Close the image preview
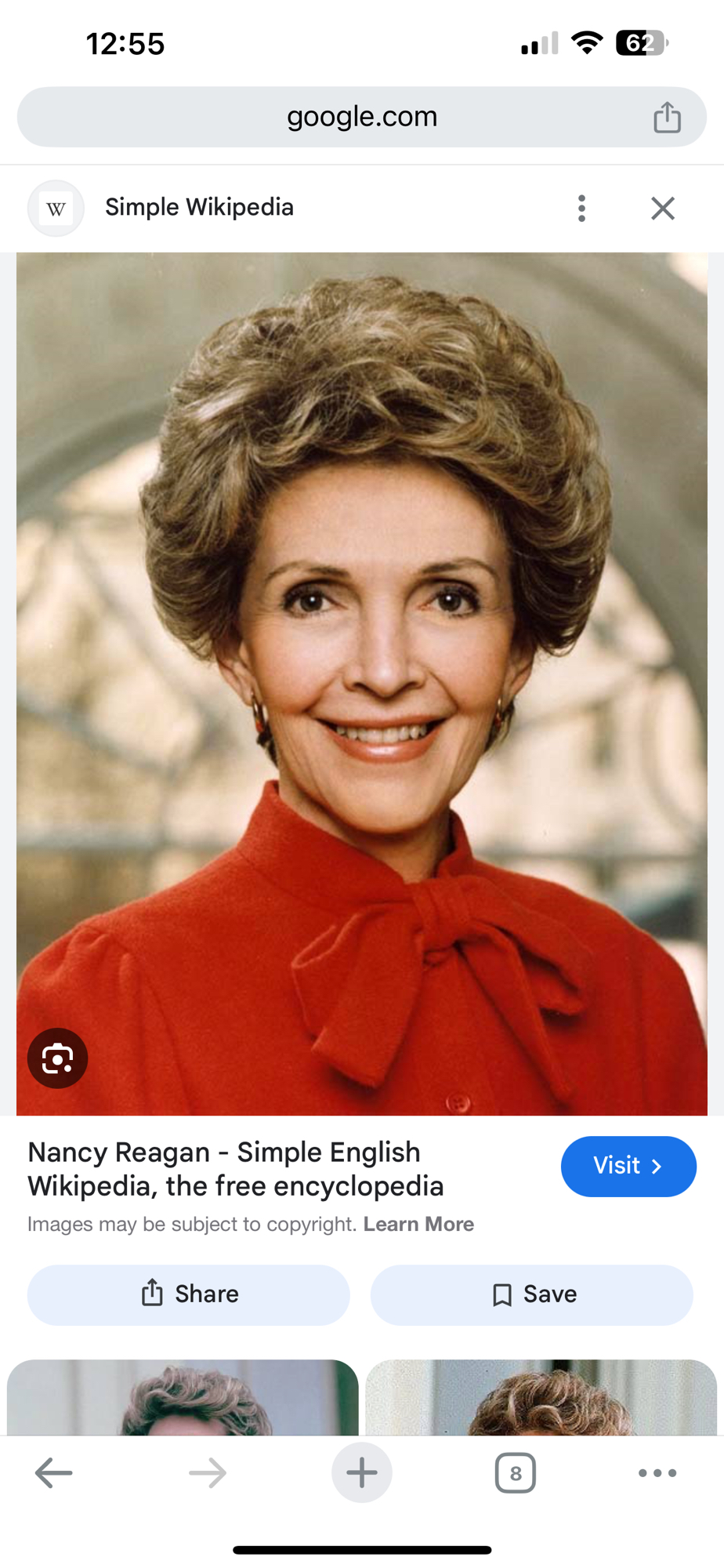Screen dimensions: 724x1568 [663, 209]
